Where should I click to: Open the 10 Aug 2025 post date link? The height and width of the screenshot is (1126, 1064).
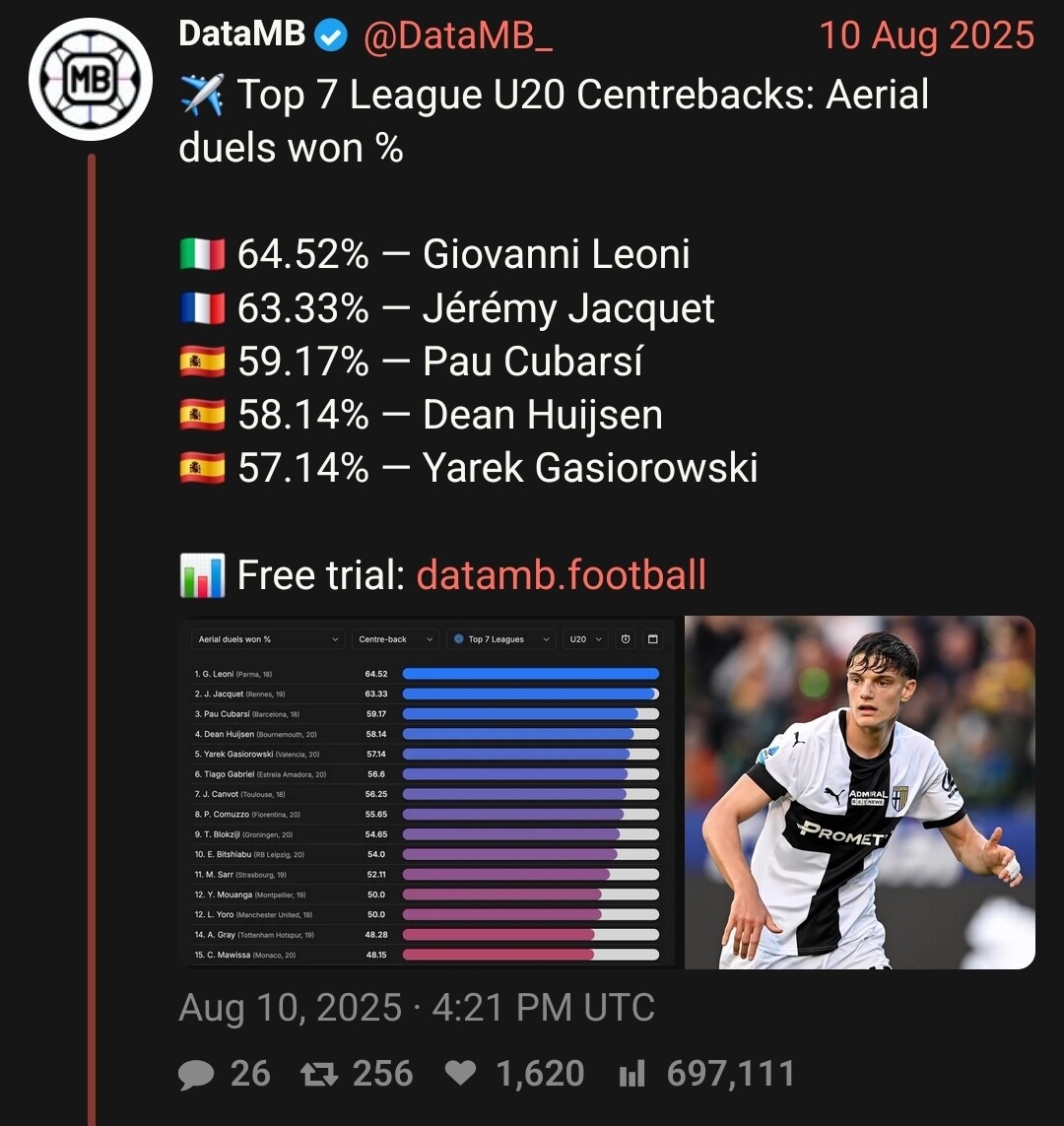tap(926, 36)
